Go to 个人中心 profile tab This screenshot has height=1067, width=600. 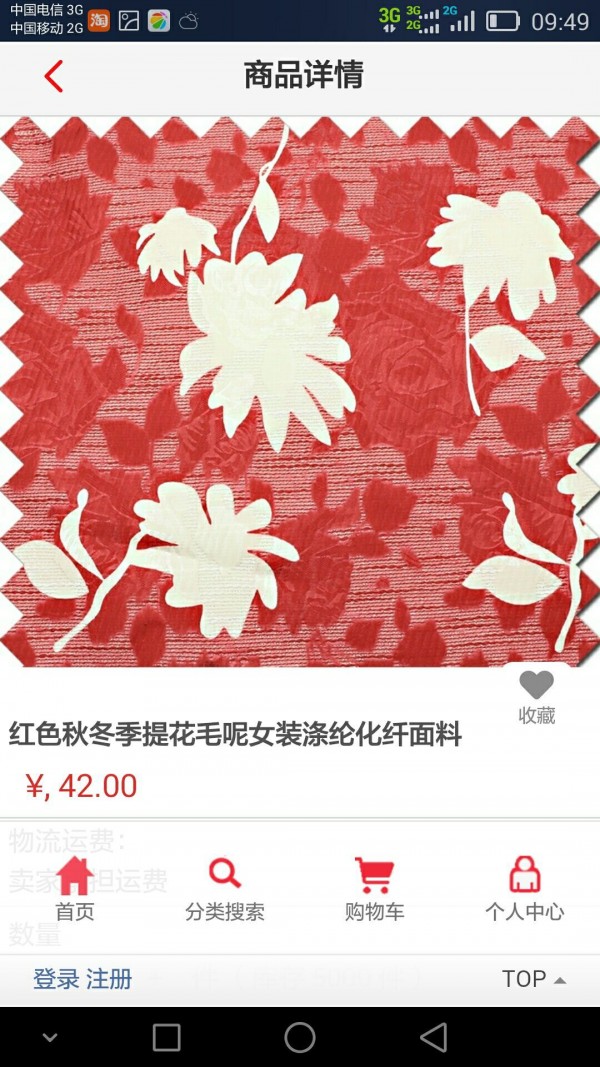point(524,888)
